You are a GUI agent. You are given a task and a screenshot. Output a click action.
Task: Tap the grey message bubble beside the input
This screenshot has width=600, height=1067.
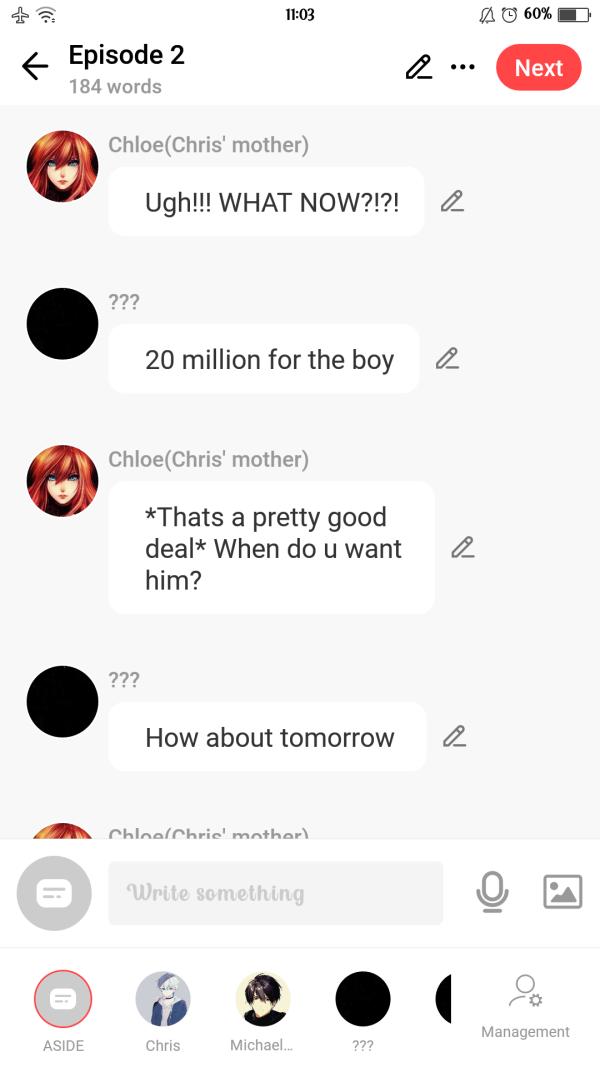(x=54, y=893)
